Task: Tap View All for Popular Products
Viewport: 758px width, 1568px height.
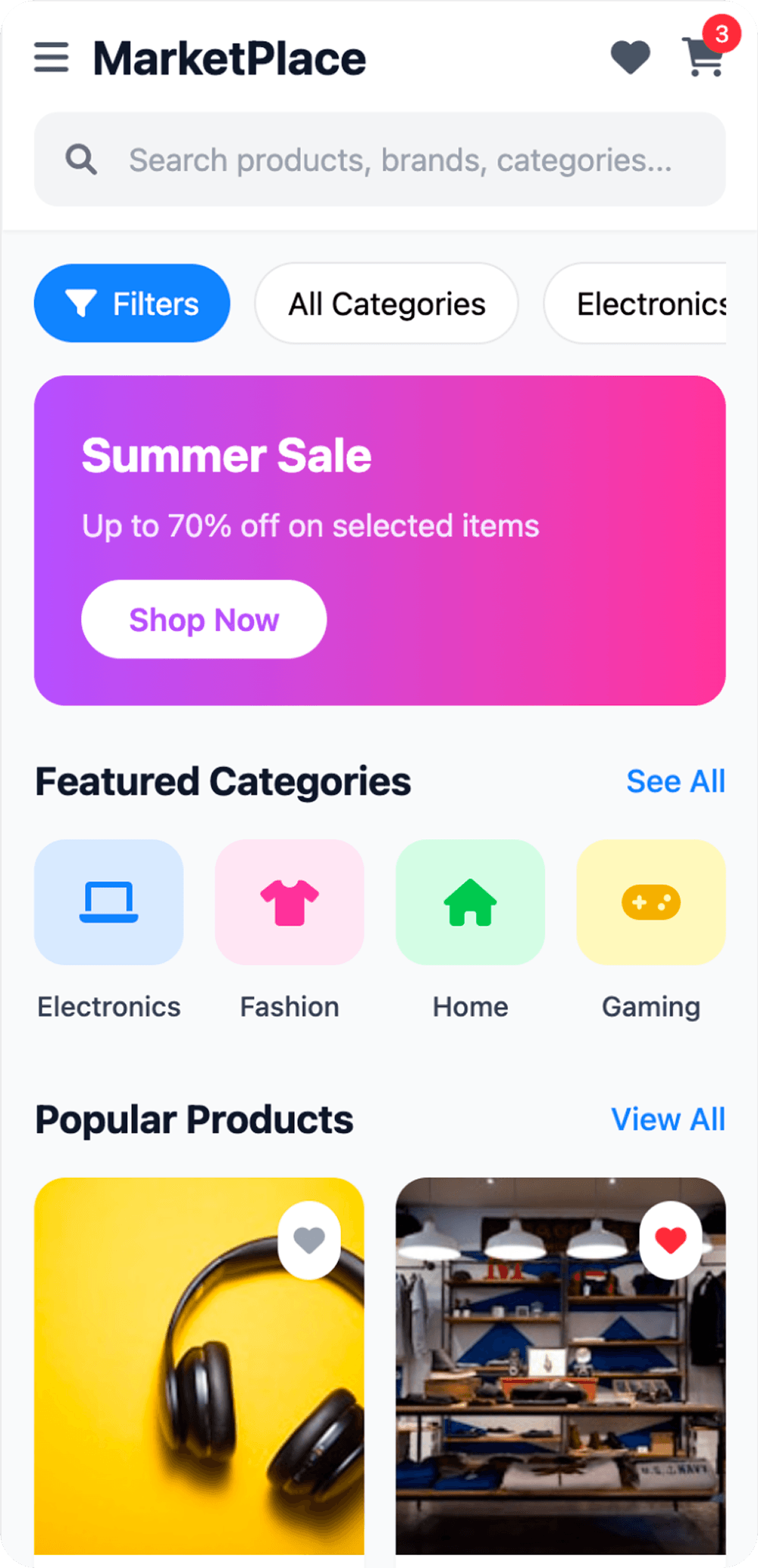Action: click(668, 1119)
